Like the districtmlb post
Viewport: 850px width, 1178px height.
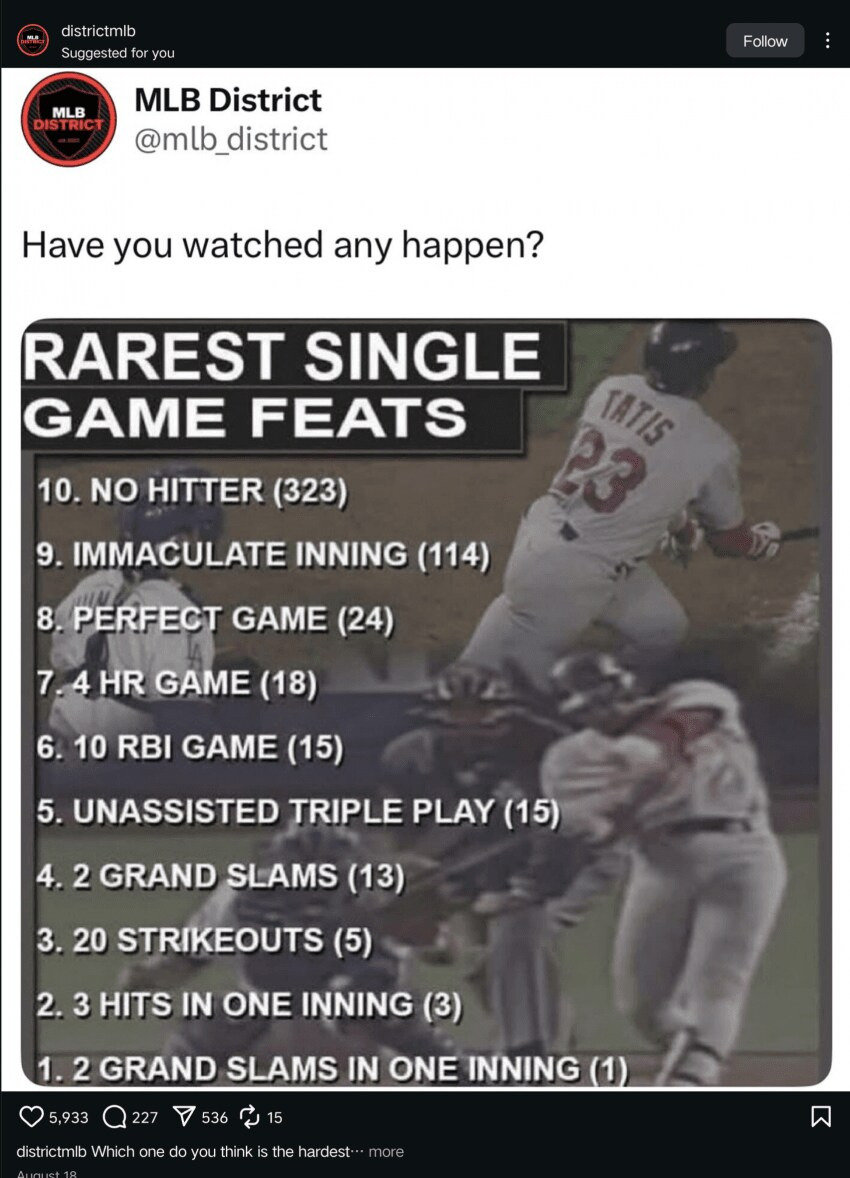point(31,1117)
